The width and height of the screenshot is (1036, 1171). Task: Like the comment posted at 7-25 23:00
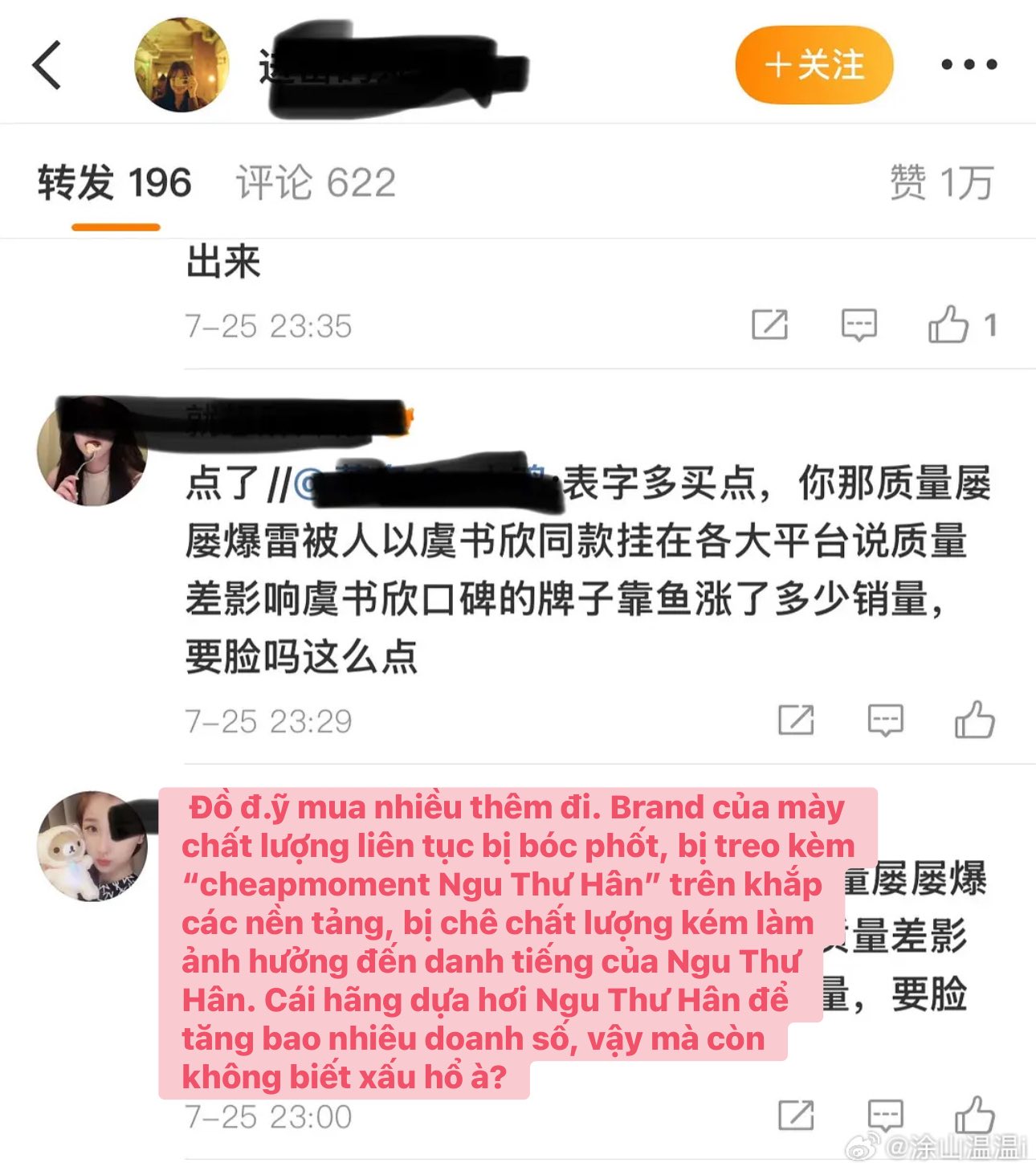pos(974,1115)
